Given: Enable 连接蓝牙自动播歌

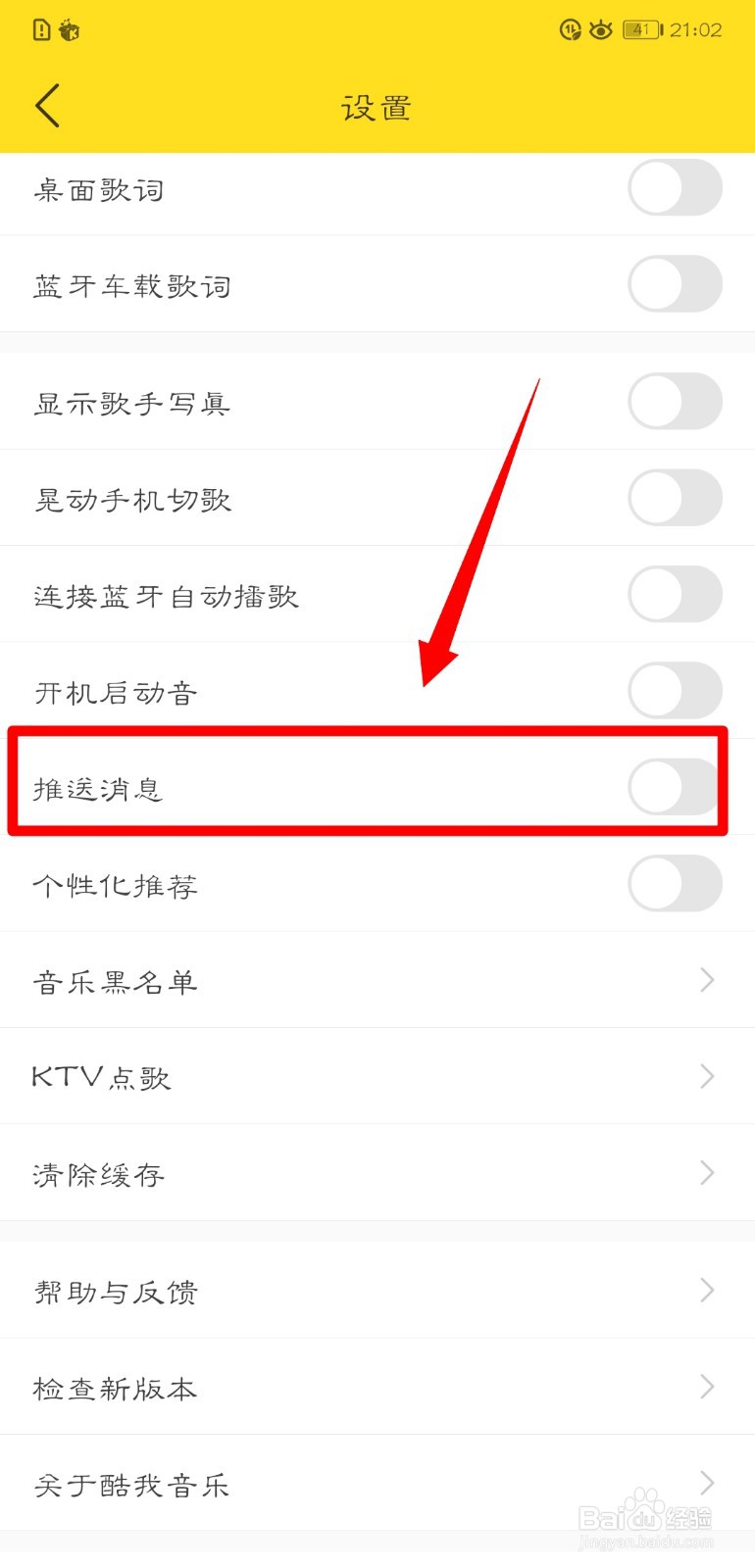Looking at the screenshot, I should [675, 594].
